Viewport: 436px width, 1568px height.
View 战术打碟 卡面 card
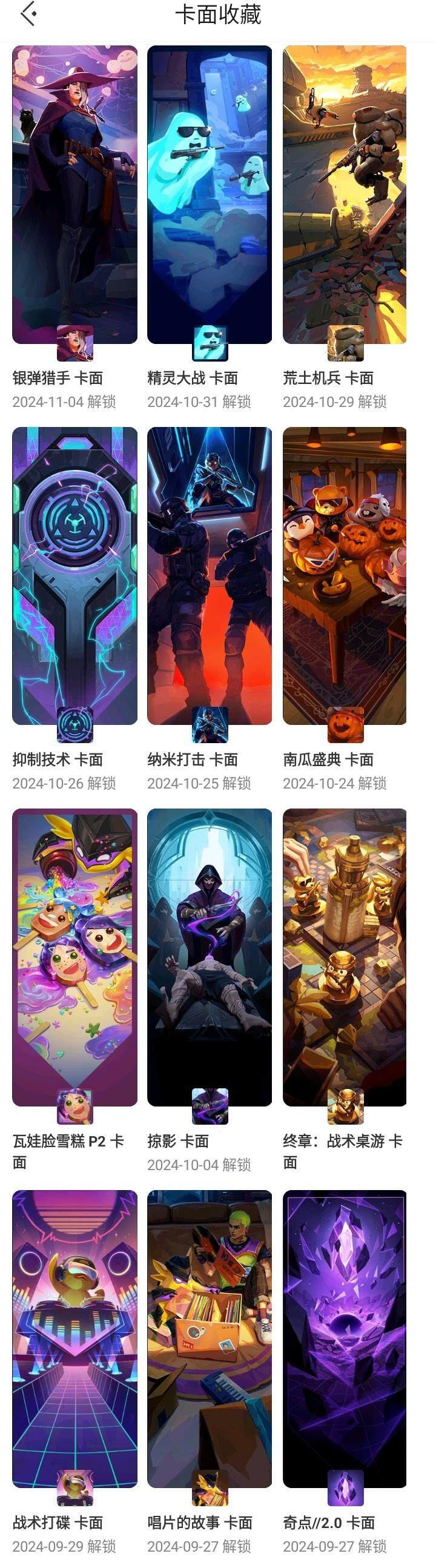pyautogui.click(x=74, y=1338)
